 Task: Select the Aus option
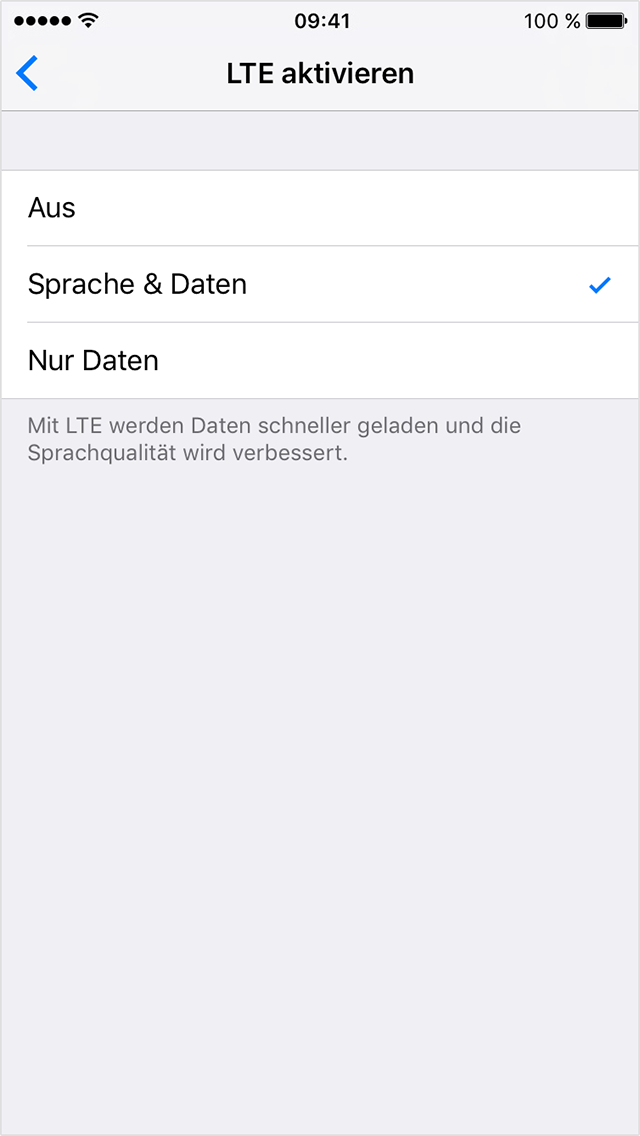(320, 208)
